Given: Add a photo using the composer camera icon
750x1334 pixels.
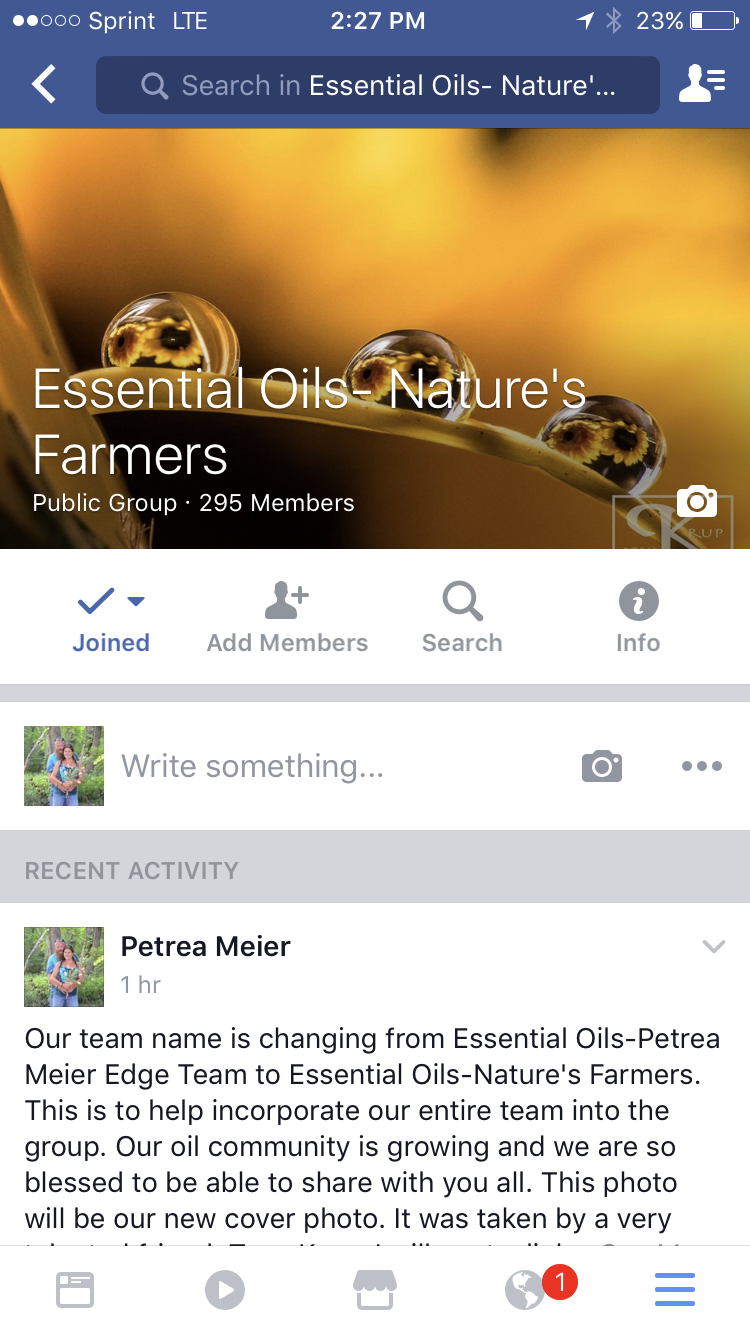Looking at the screenshot, I should coord(602,766).
